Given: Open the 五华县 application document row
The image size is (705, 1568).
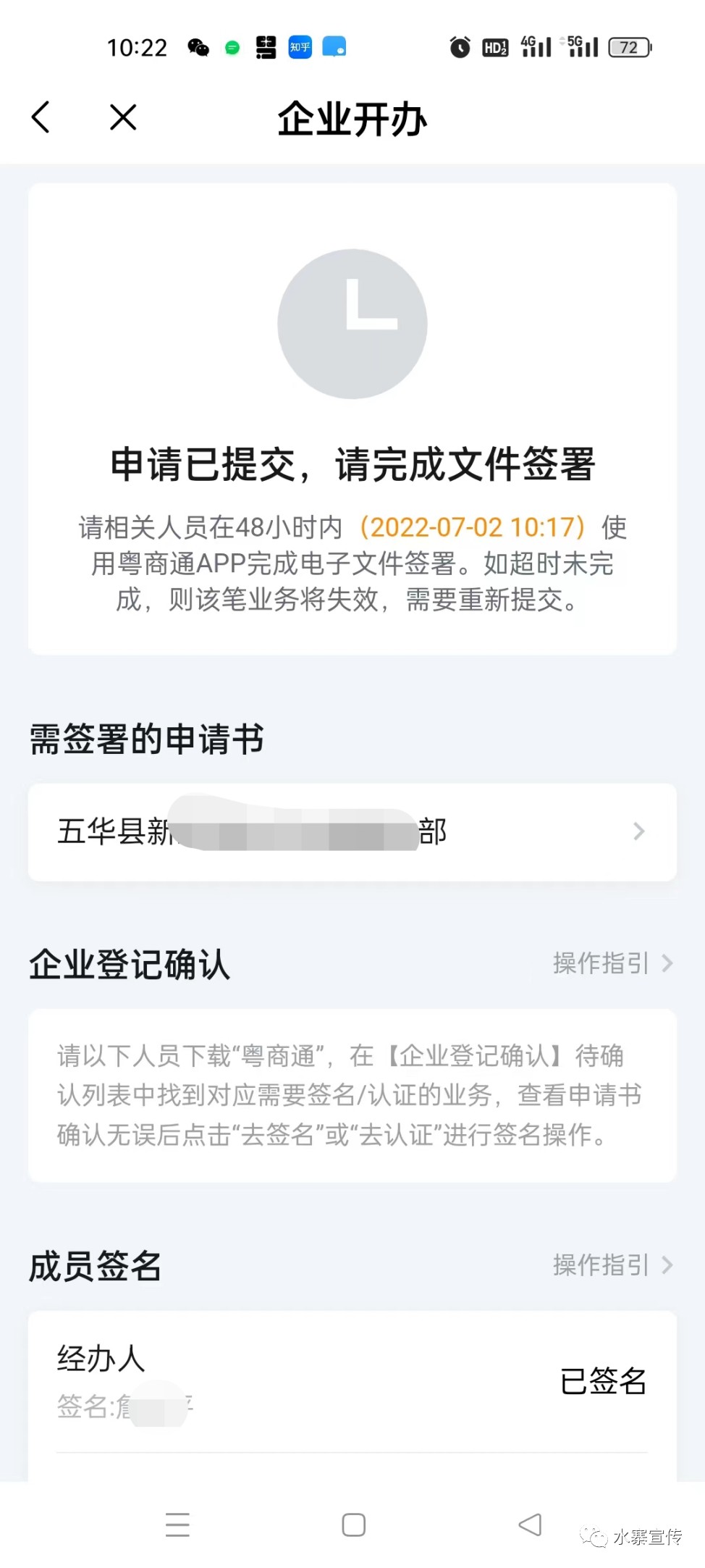Looking at the screenshot, I should tap(352, 831).
